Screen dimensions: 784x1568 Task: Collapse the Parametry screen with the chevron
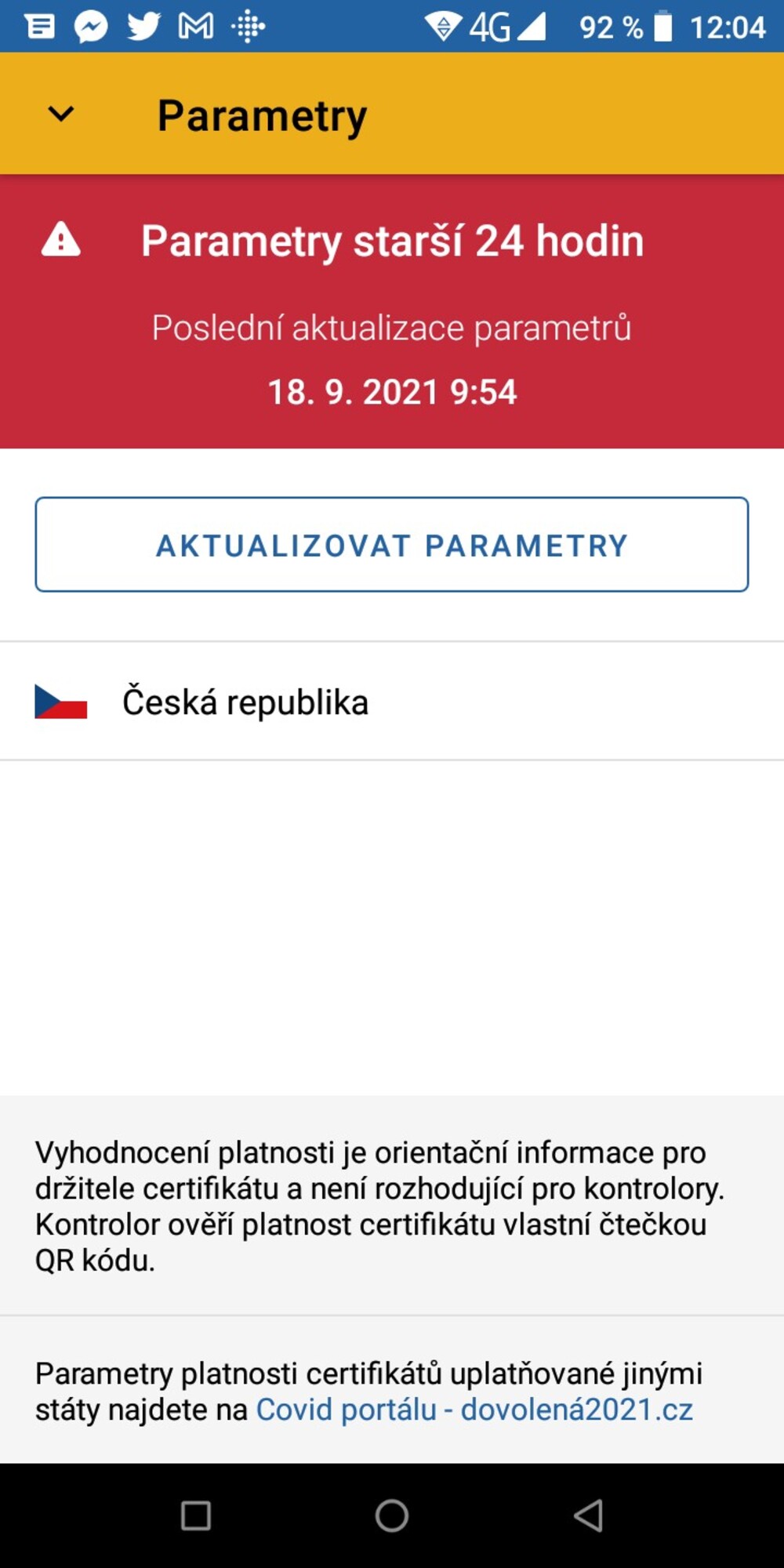click(x=61, y=114)
